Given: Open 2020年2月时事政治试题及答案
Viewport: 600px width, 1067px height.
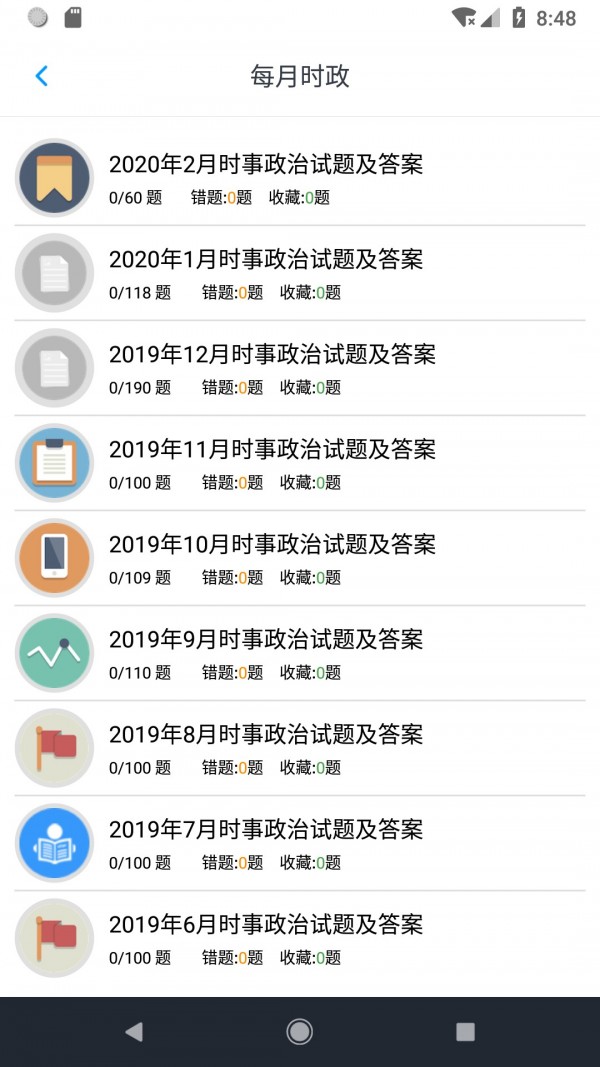Looking at the screenshot, I should 300,178.
